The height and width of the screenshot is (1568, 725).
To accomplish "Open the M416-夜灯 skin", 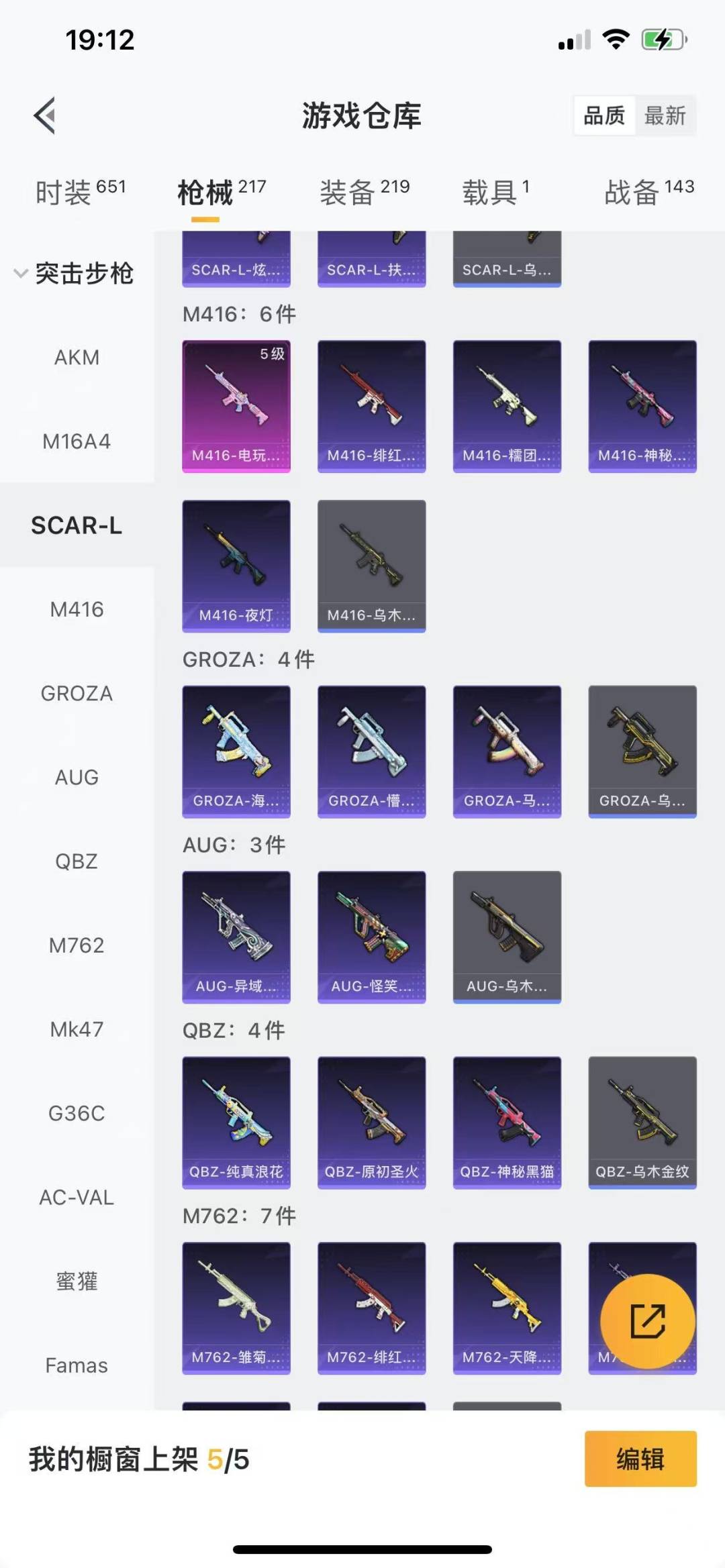I will click(x=236, y=566).
